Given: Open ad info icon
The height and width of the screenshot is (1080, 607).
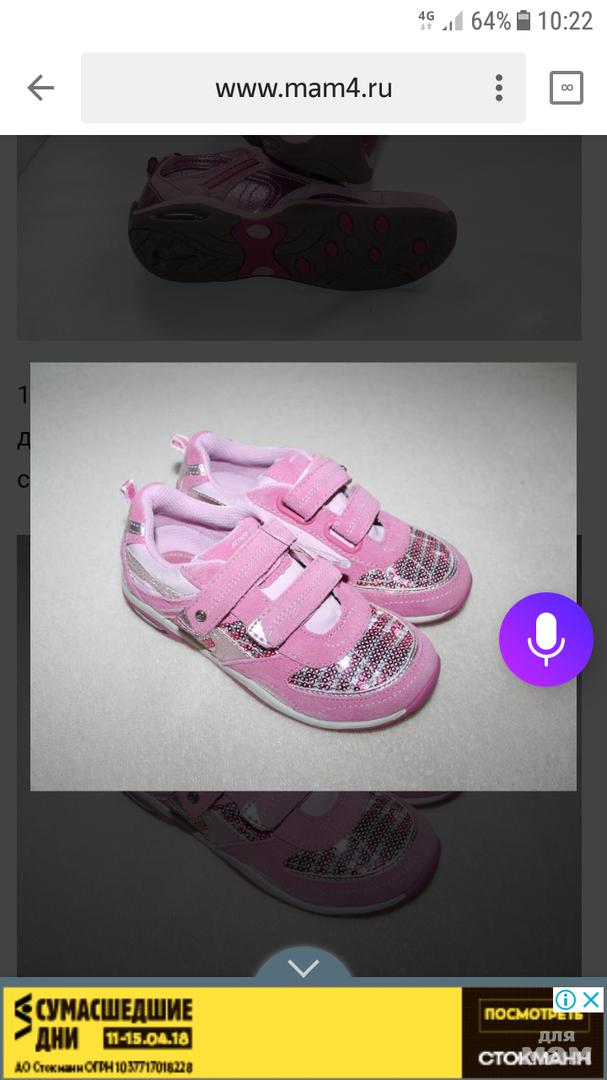Looking at the screenshot, I should coord(565,999).
